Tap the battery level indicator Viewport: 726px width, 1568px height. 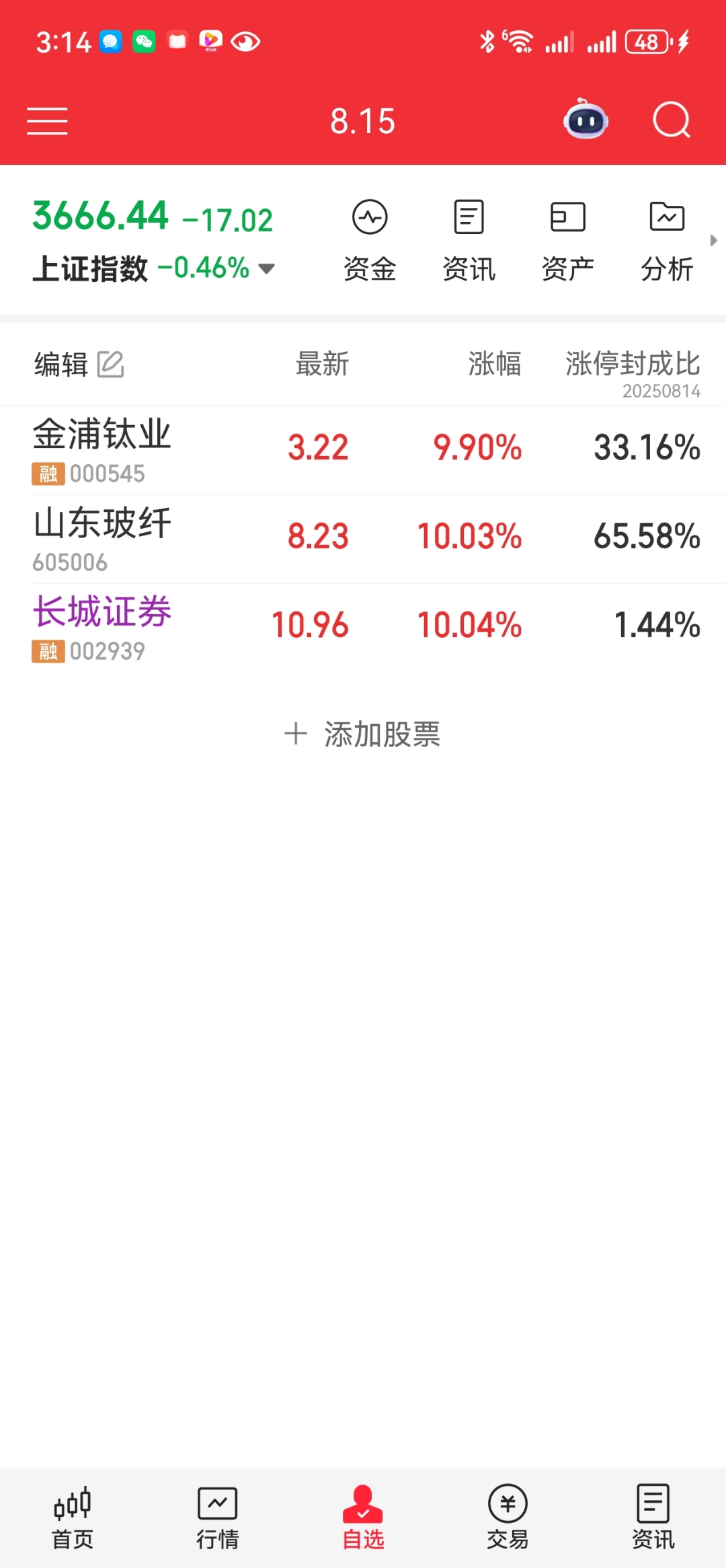click(x=647, y=42)
